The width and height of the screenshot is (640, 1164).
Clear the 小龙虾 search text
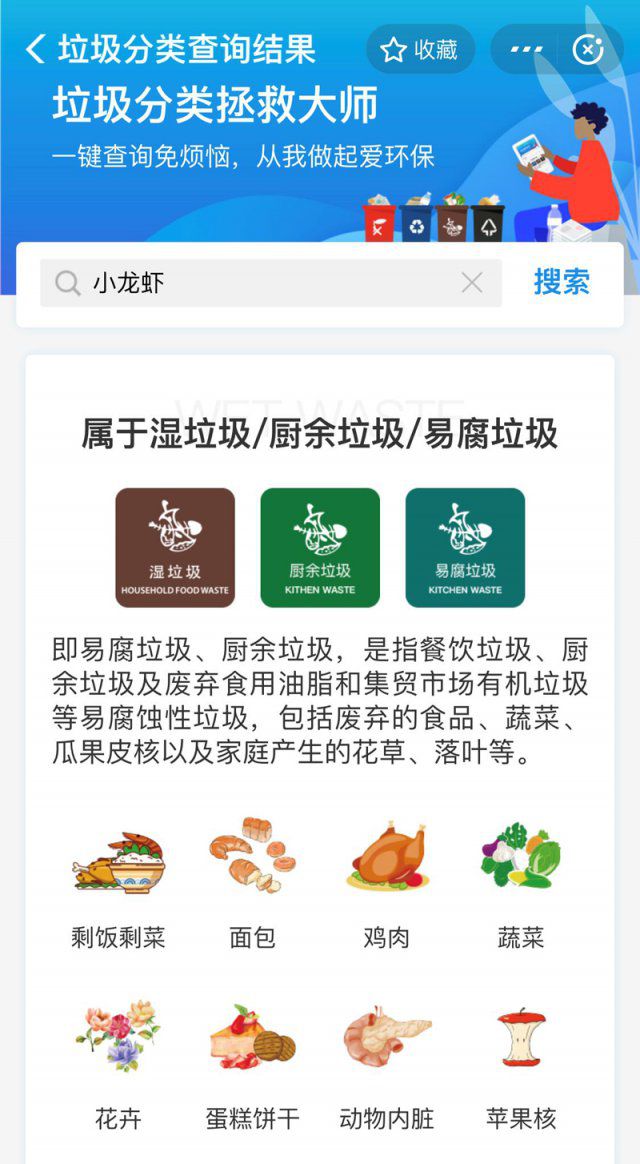point(471,283)
